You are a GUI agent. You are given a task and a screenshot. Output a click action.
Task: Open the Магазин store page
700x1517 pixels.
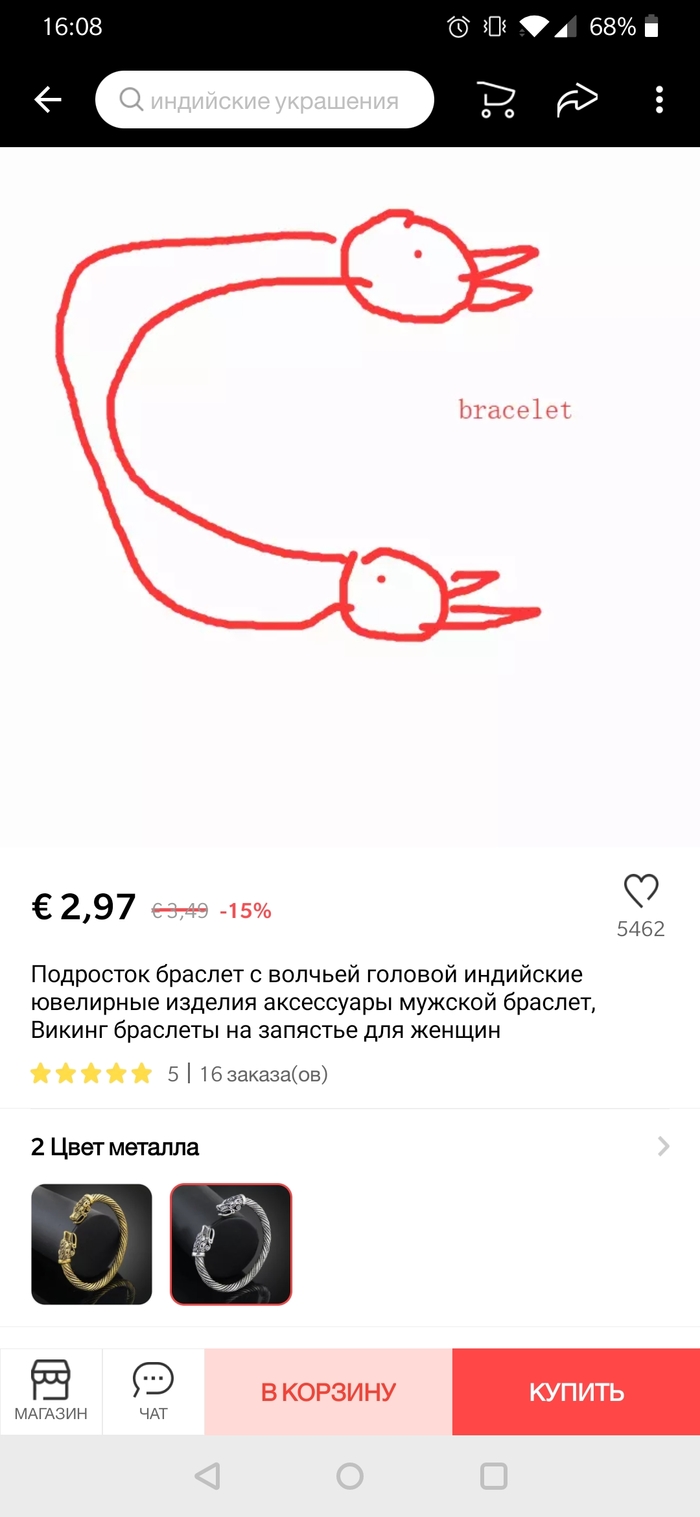click(x=51, y=1391)
